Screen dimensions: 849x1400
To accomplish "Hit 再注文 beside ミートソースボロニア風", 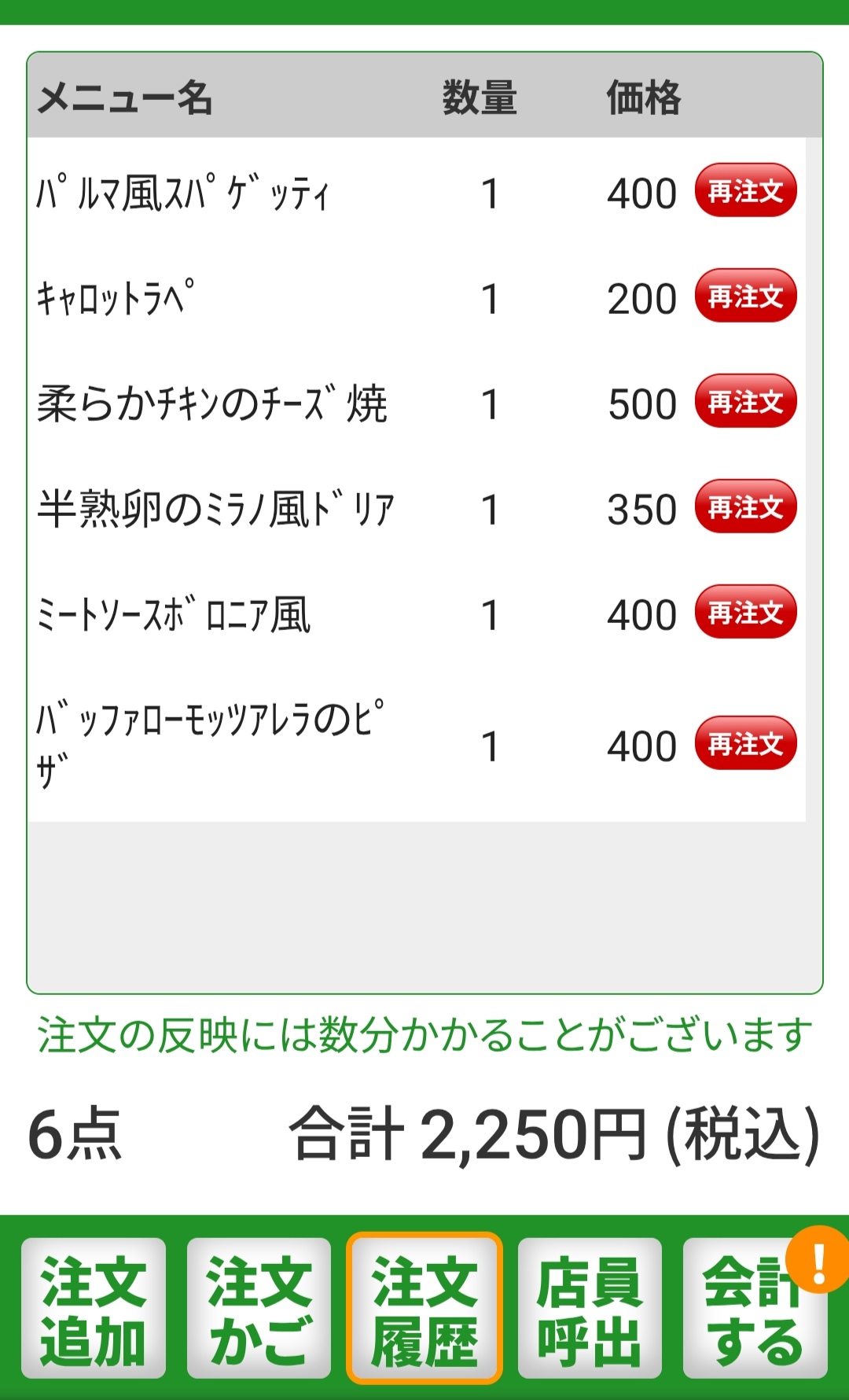I will coord(745,612).
